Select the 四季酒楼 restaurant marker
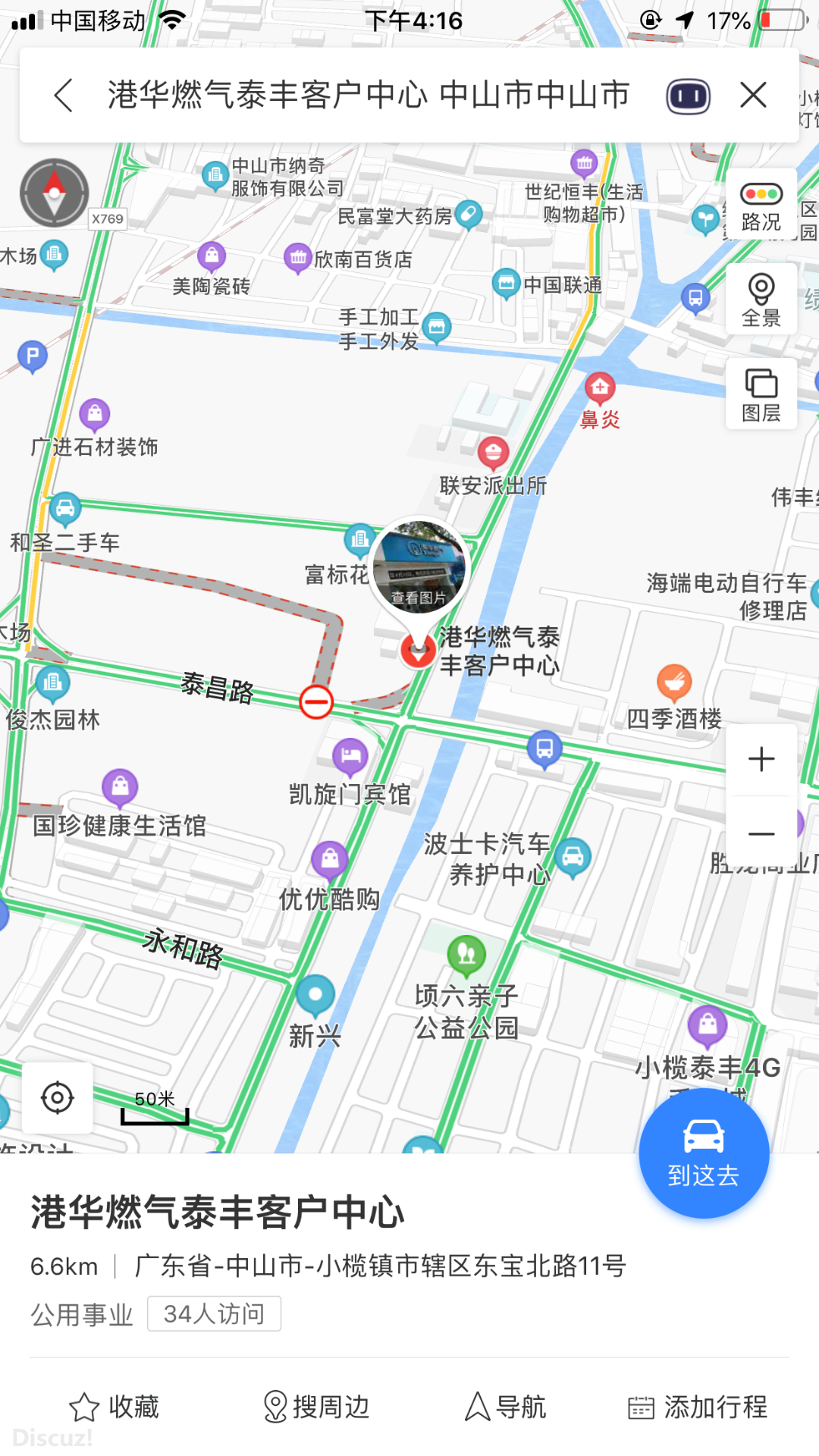Screen dimensions: 819x1456 (673, 682)
